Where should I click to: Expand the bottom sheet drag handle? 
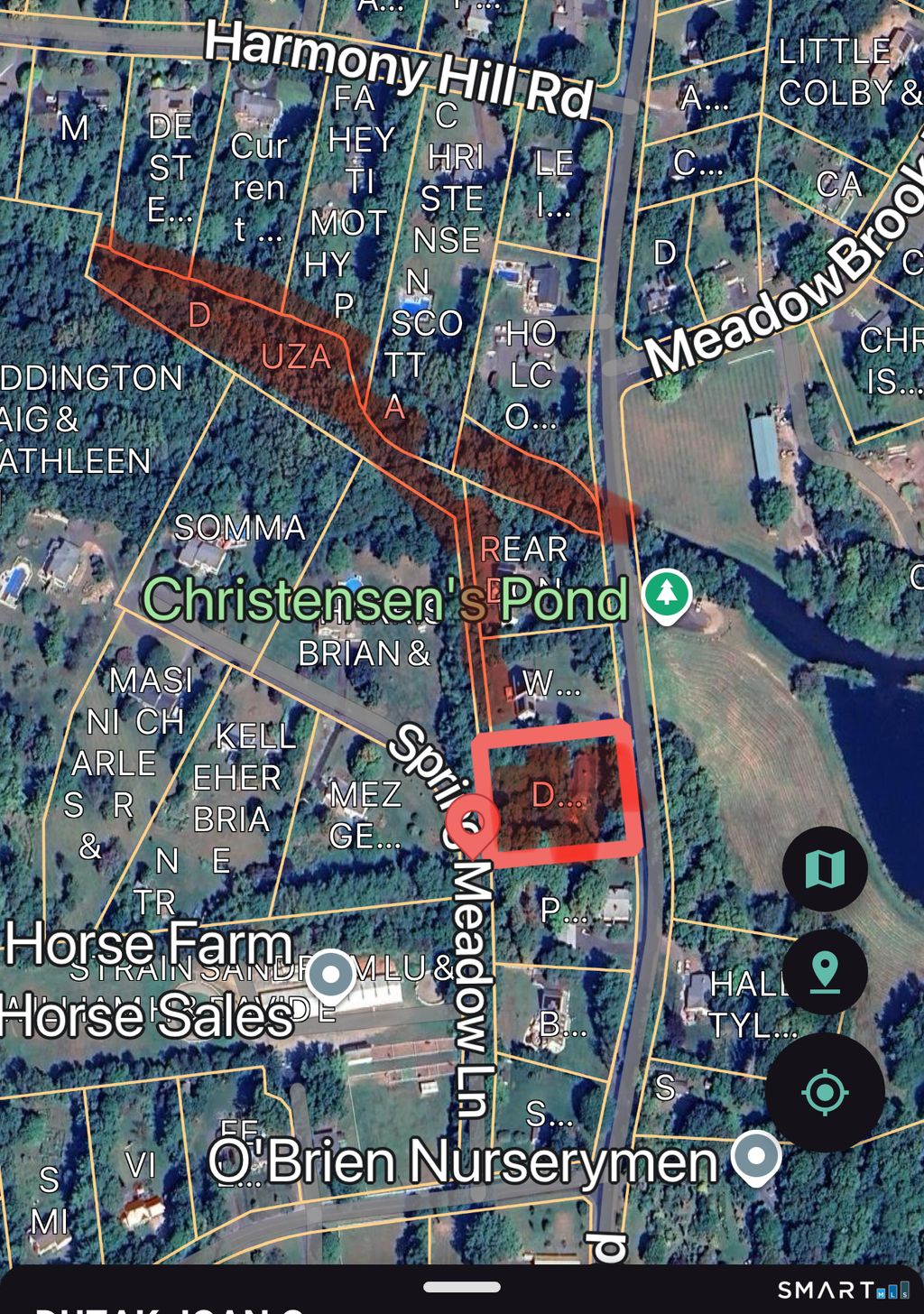(x=462, y=1287)
